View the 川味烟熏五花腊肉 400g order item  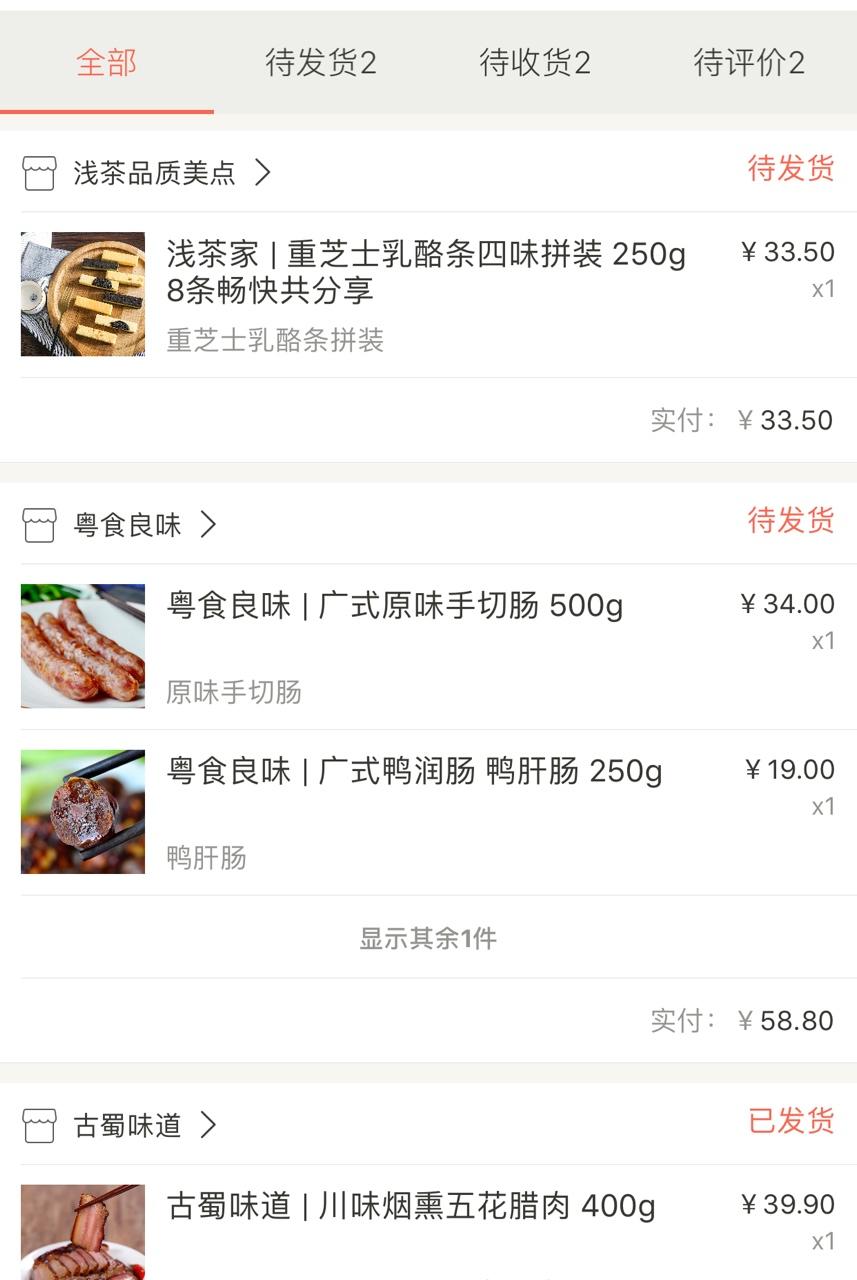411,1206
